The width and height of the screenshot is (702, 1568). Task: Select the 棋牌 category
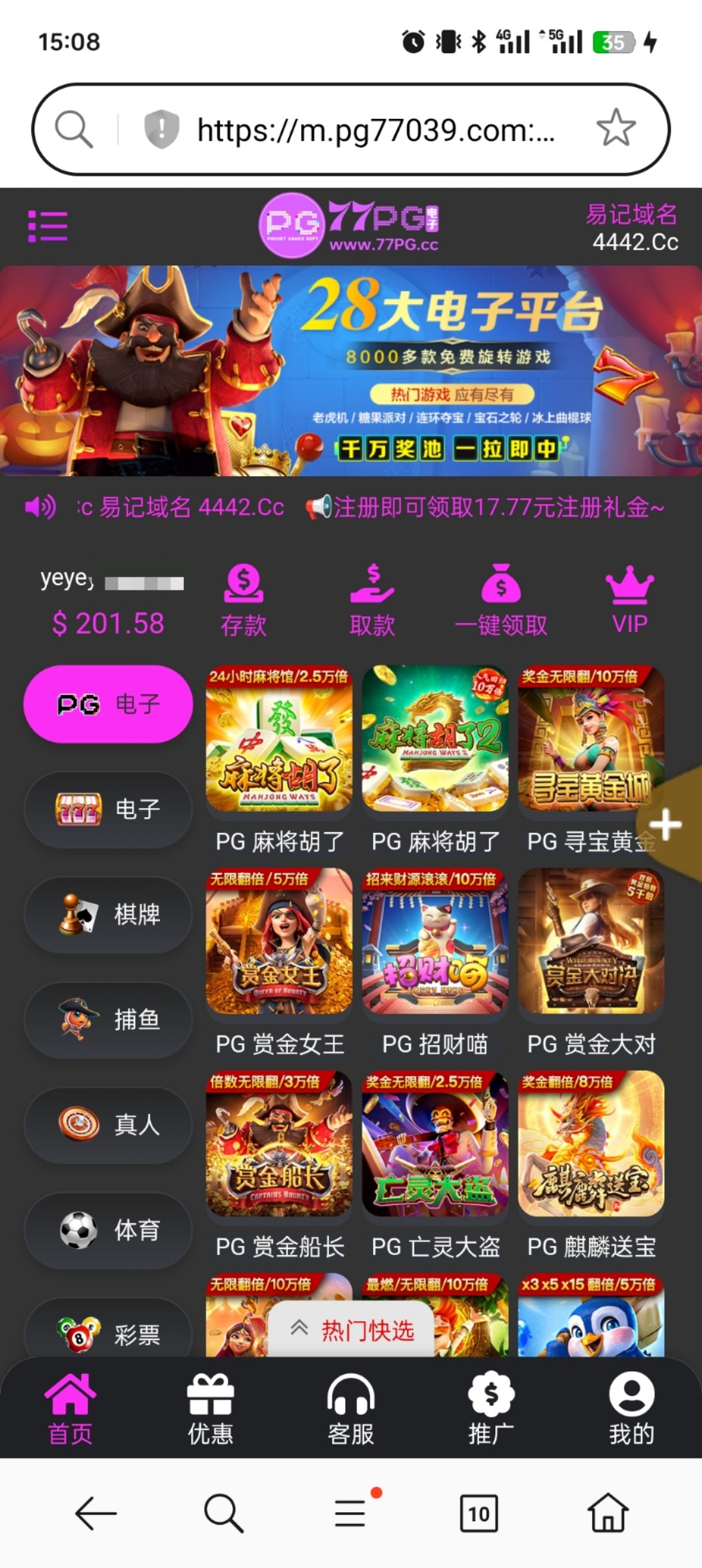(x=109, y=915)
